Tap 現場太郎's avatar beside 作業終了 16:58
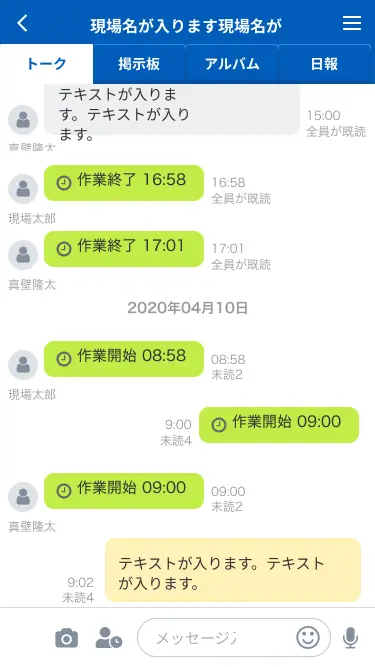The height and width of the screenshot is (667, 375). click(x=23, y=188)
